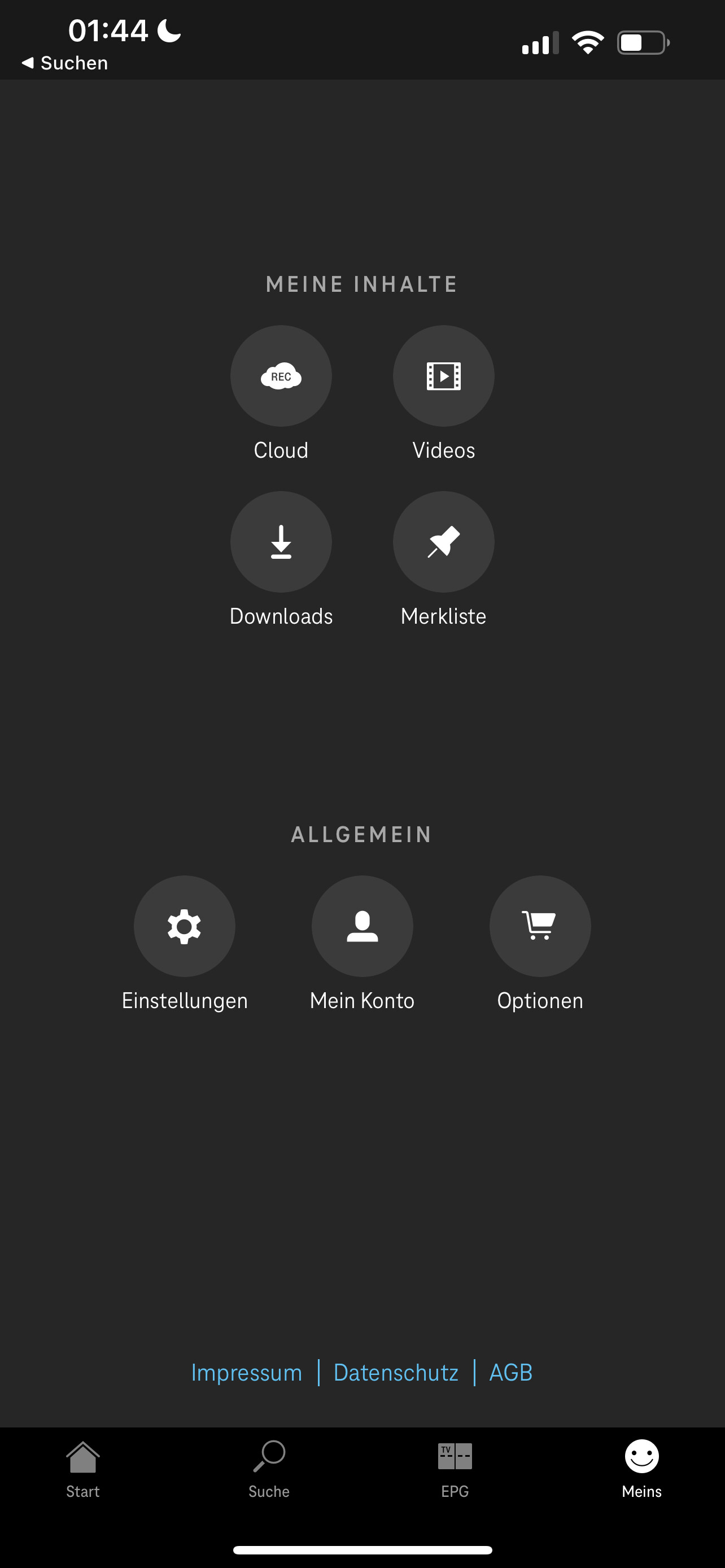
Task: Switch to the EPG tab
Action: coord(455,1469)
